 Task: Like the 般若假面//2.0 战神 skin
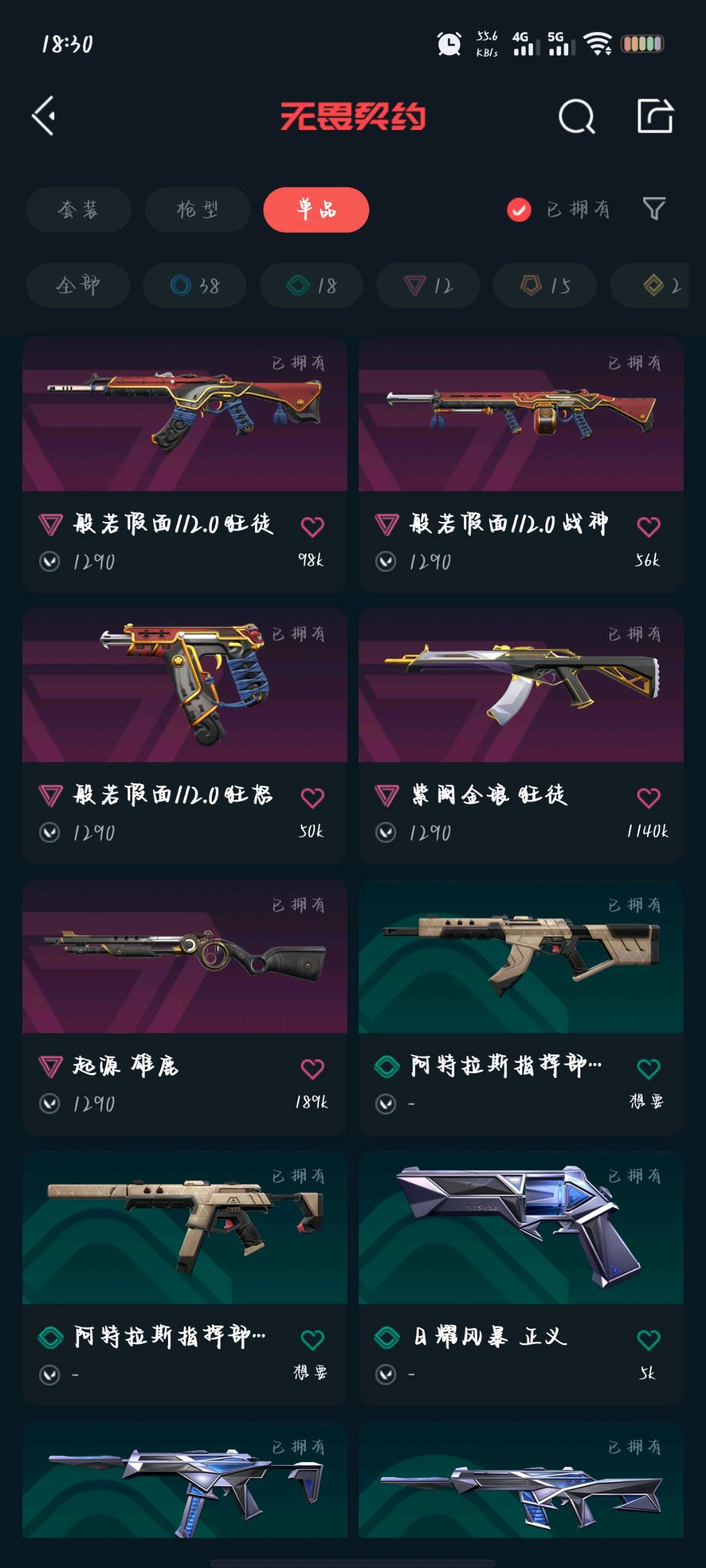648,527
